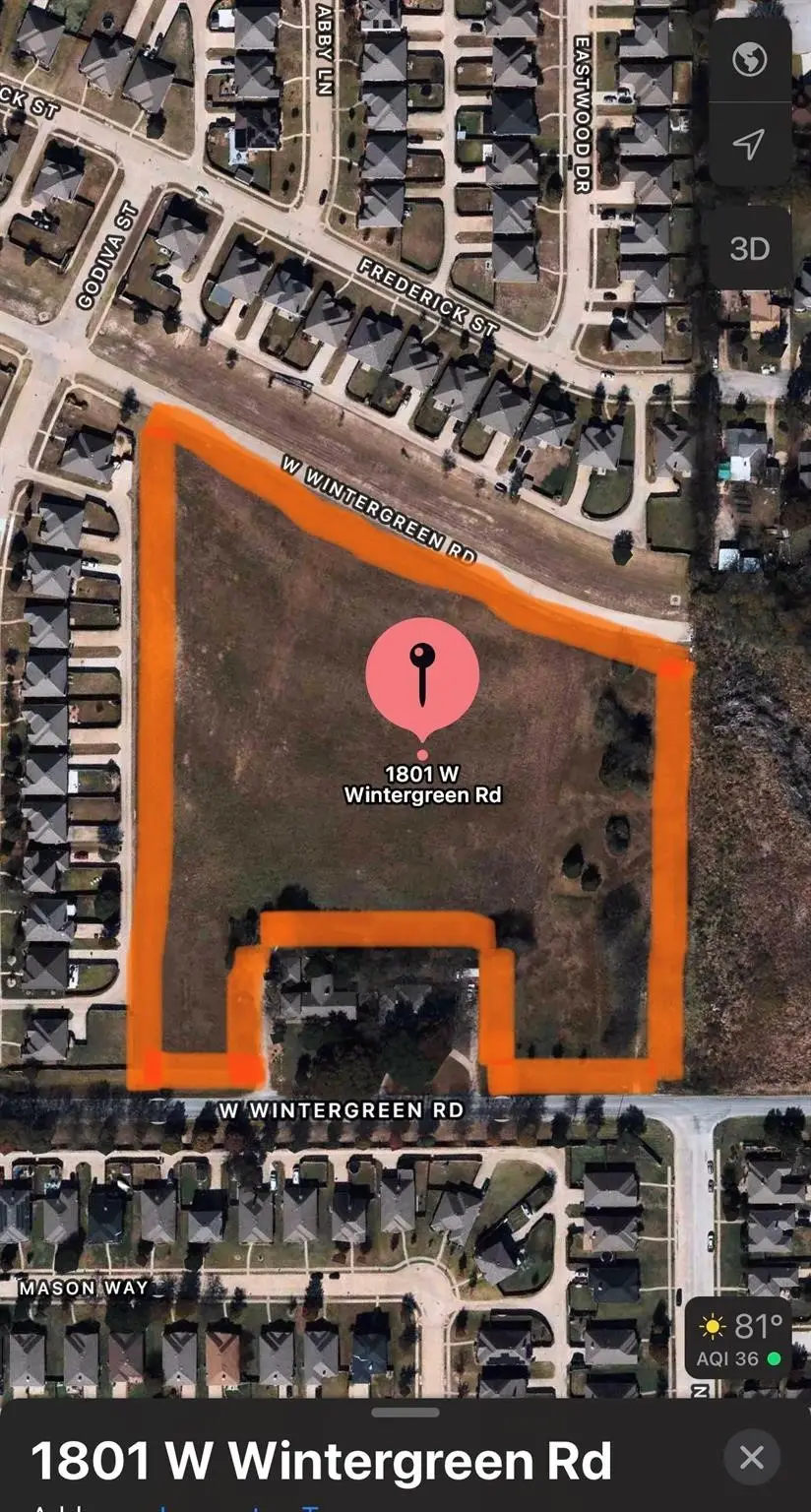Switch map to 3D view
Viewport: 811px width, 1512px height.
point(750,247)
